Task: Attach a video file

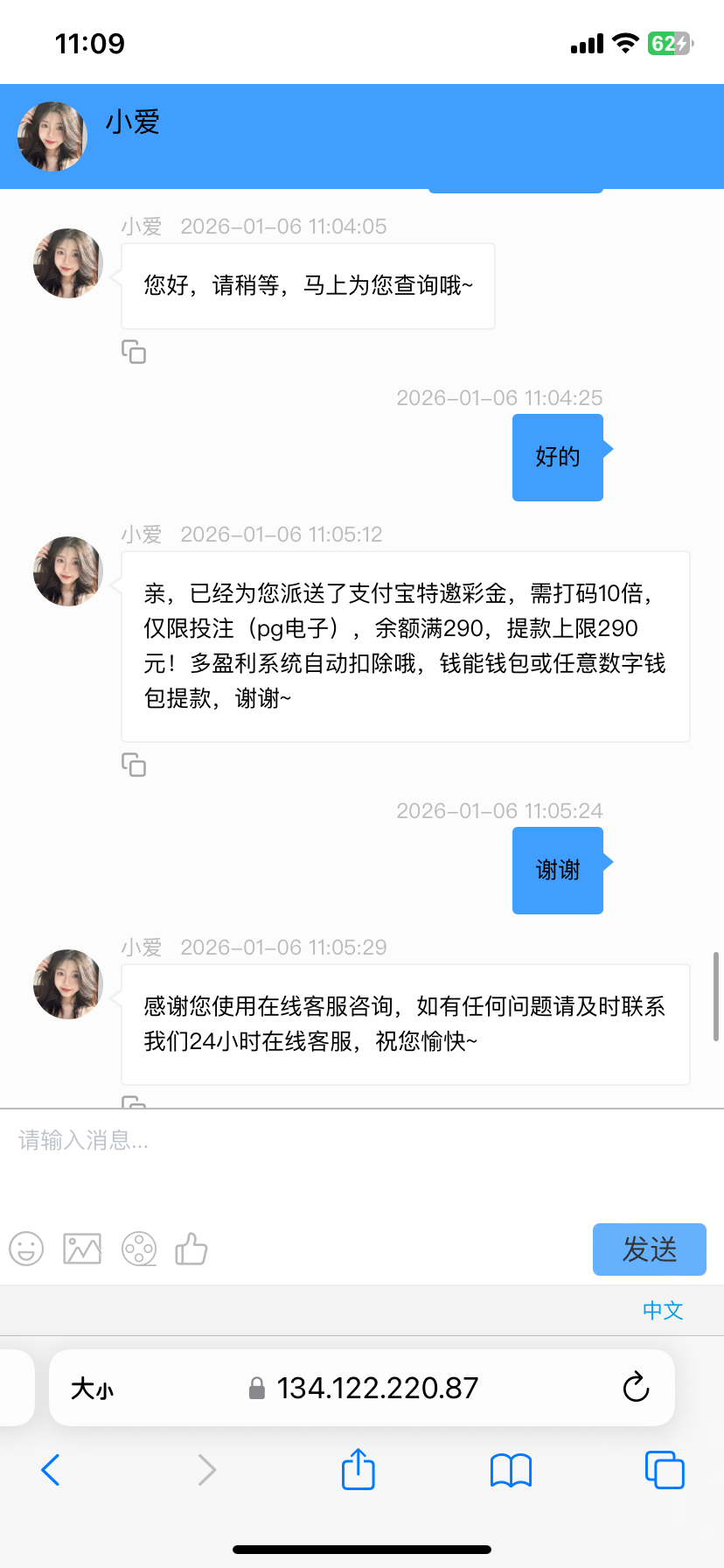Action: (x=139, y=1249)
